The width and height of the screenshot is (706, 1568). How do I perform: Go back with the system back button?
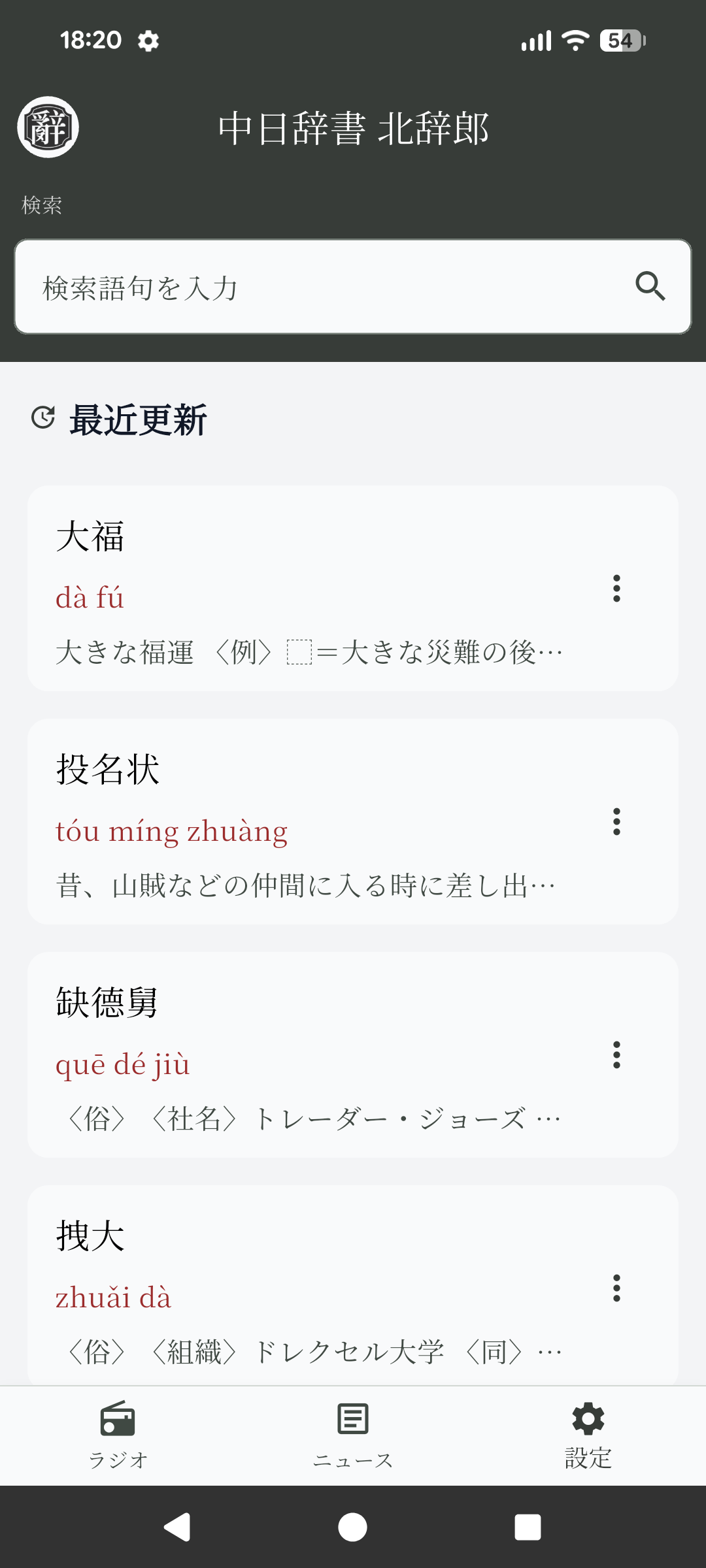pyautogui.click(x=177, y=1527)
